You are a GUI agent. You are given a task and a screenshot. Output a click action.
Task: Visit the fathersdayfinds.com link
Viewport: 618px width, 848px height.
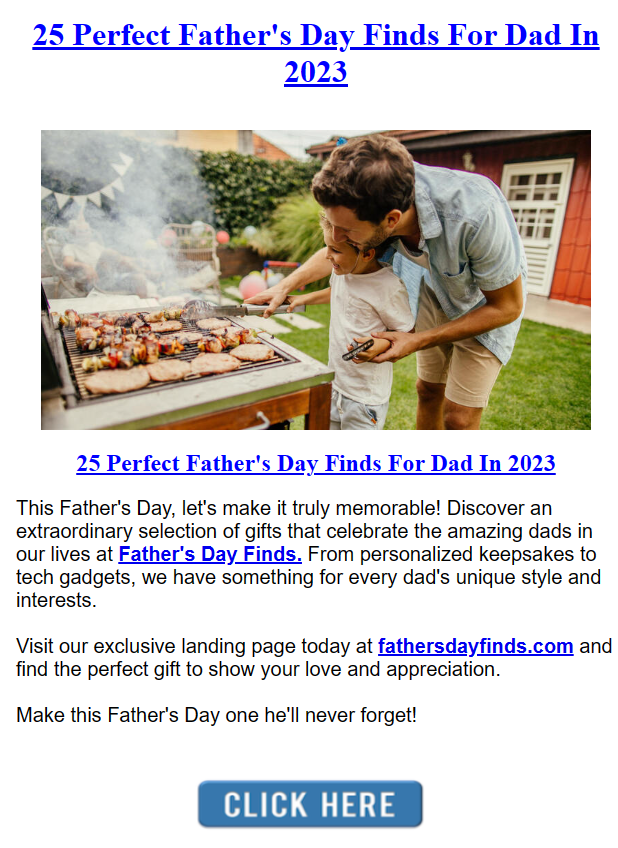[475, 646]
